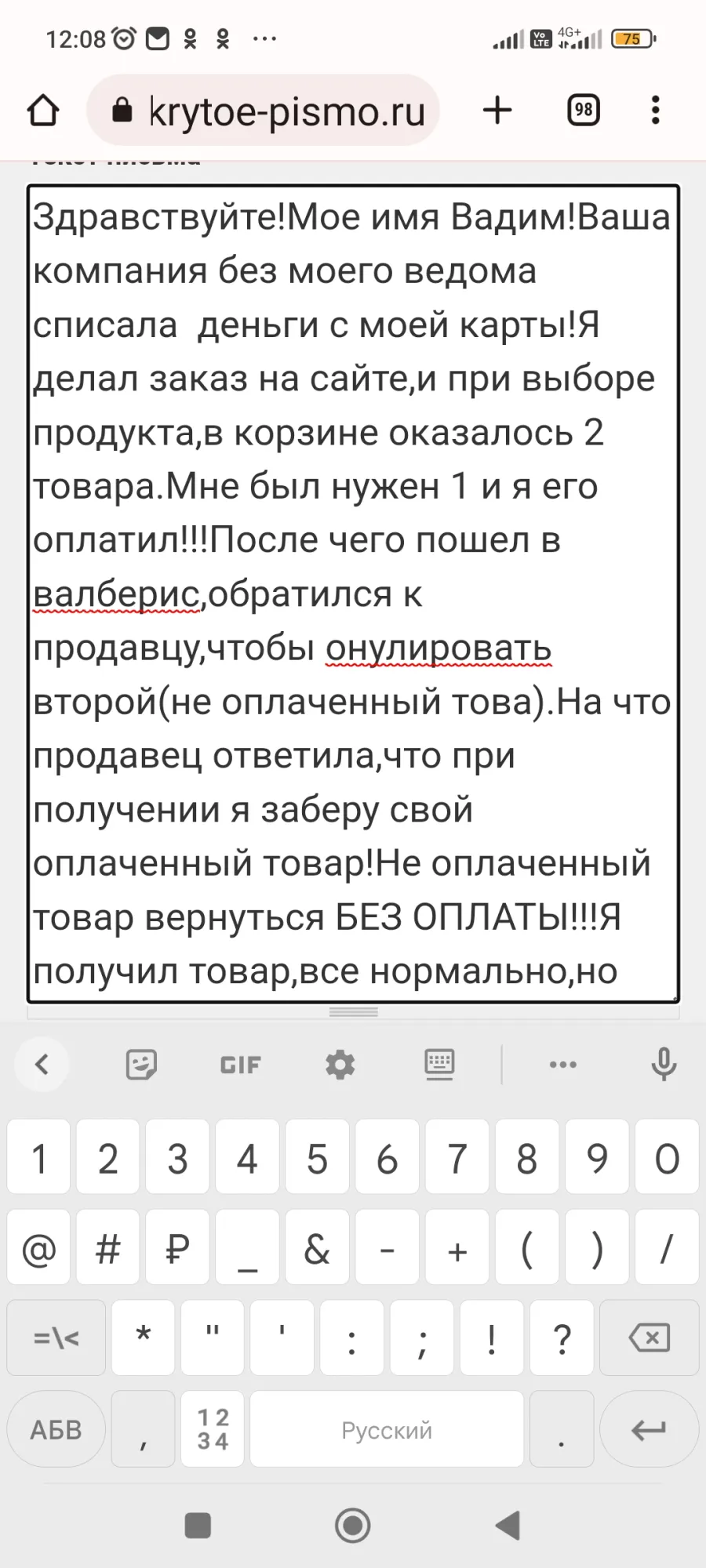Open the tab switcher showing 98
The width and height of the screenshot is (706, 1568).
tap(583, 111)
